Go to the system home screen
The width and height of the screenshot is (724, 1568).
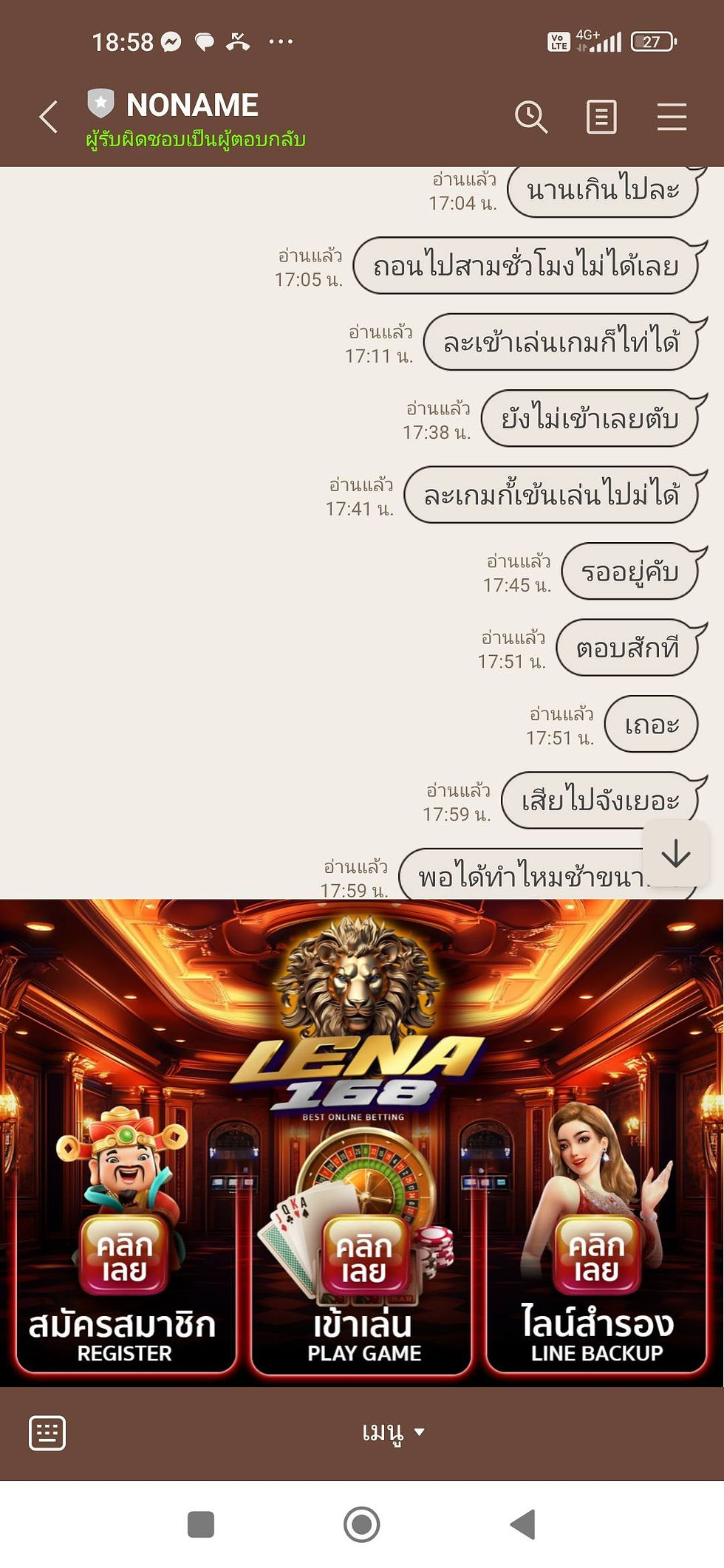pyautogui.click(x=361, y=1524)
